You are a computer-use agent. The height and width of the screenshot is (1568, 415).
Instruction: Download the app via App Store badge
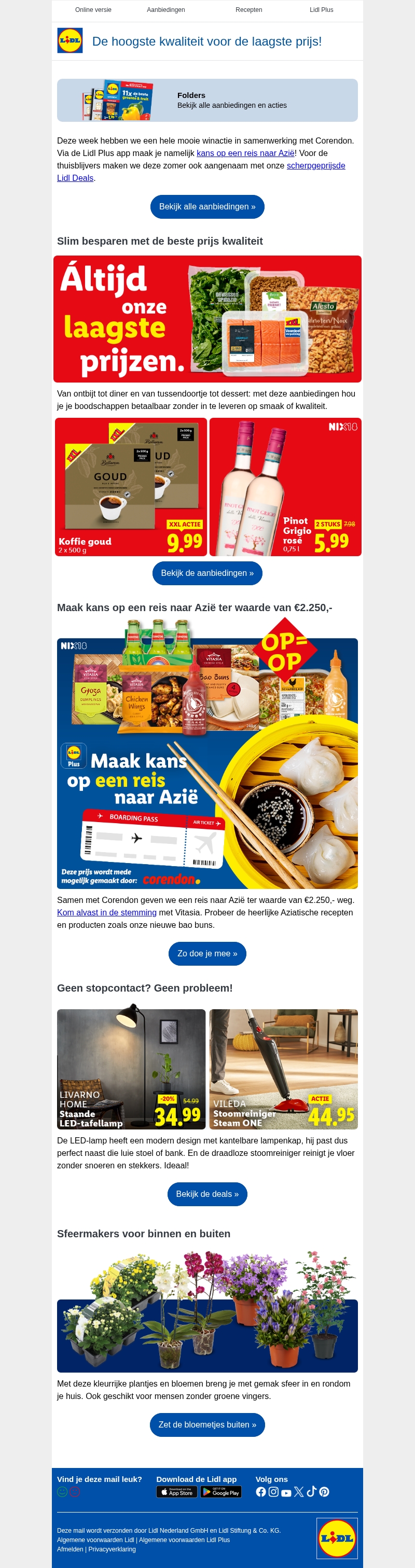[x=177, y=1492]
